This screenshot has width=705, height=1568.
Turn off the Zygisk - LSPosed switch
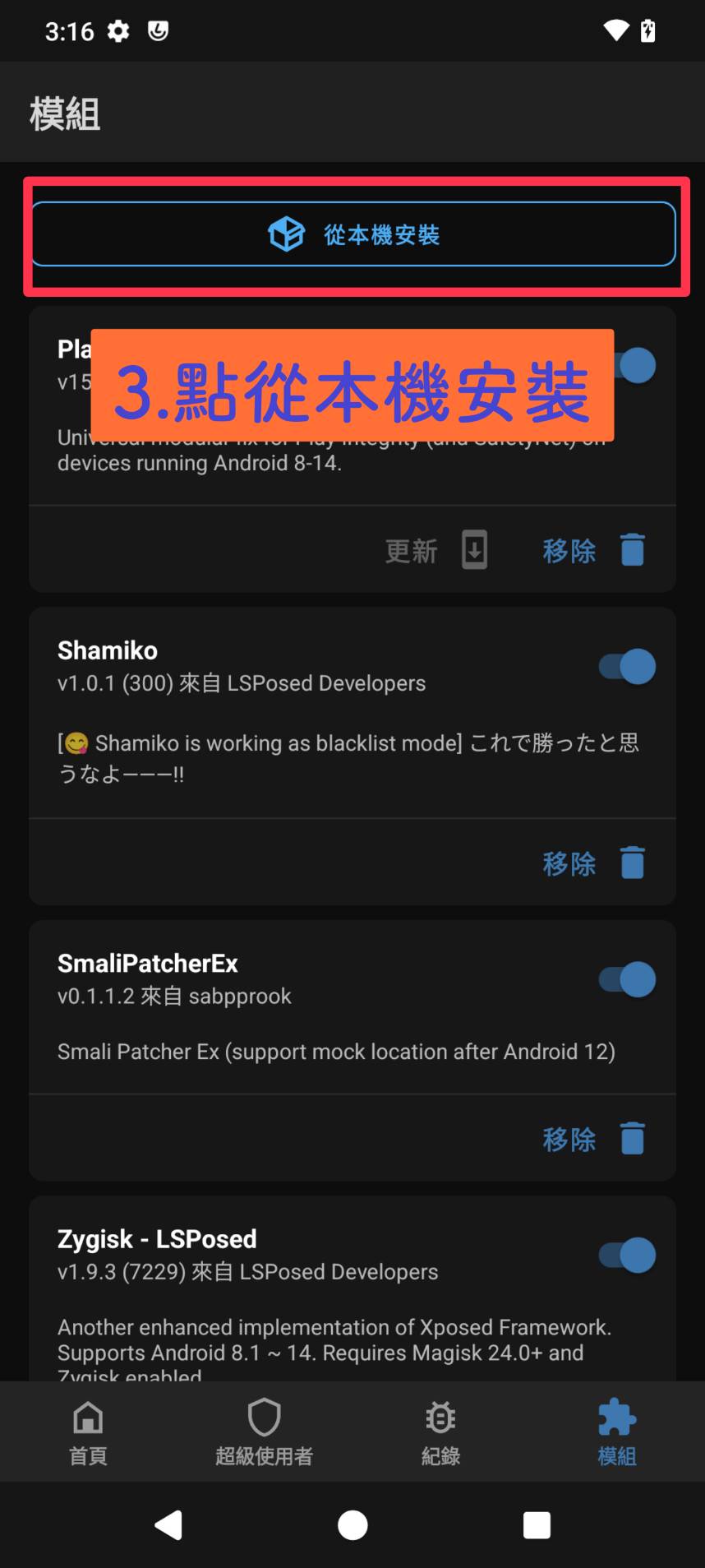(x=627, y=1256)
